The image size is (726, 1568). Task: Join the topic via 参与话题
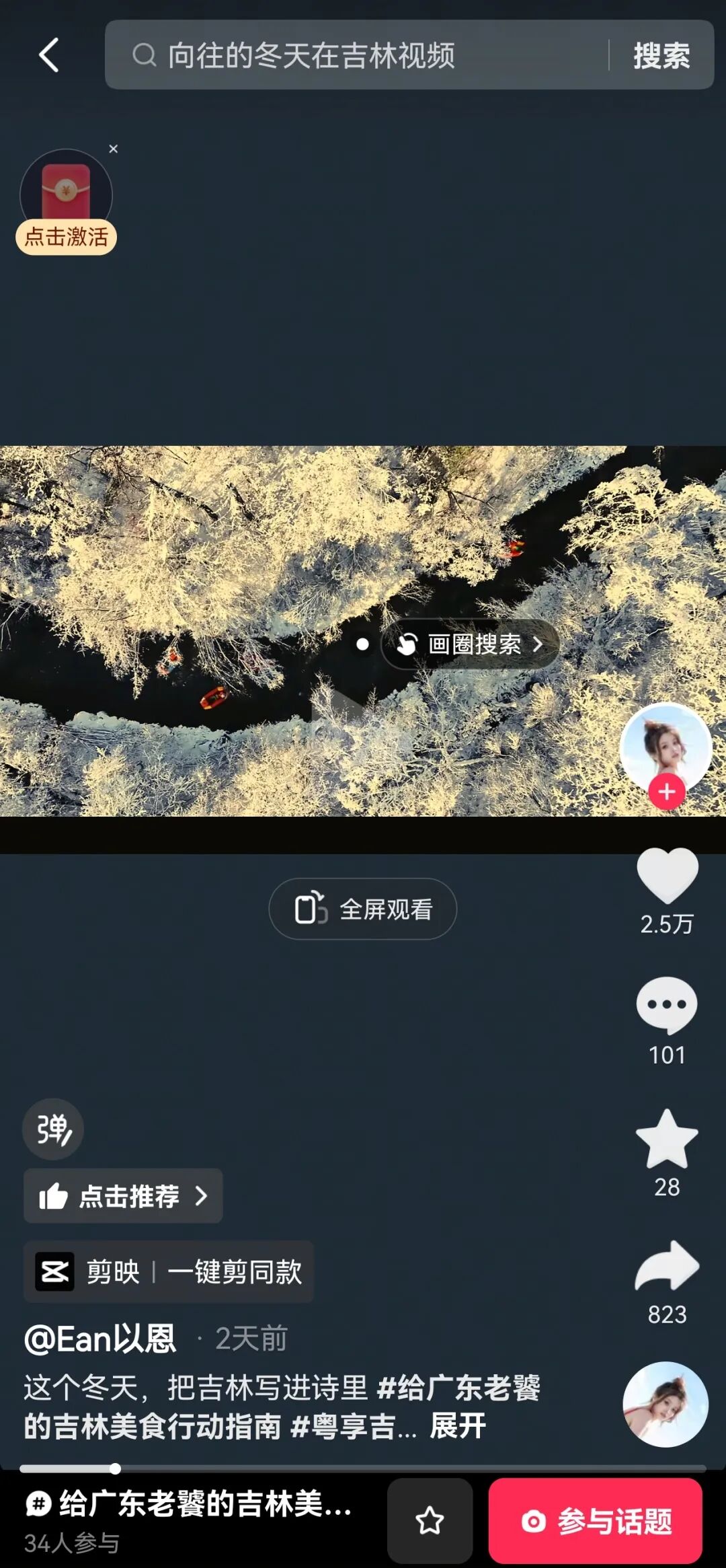pos(596,1520)
